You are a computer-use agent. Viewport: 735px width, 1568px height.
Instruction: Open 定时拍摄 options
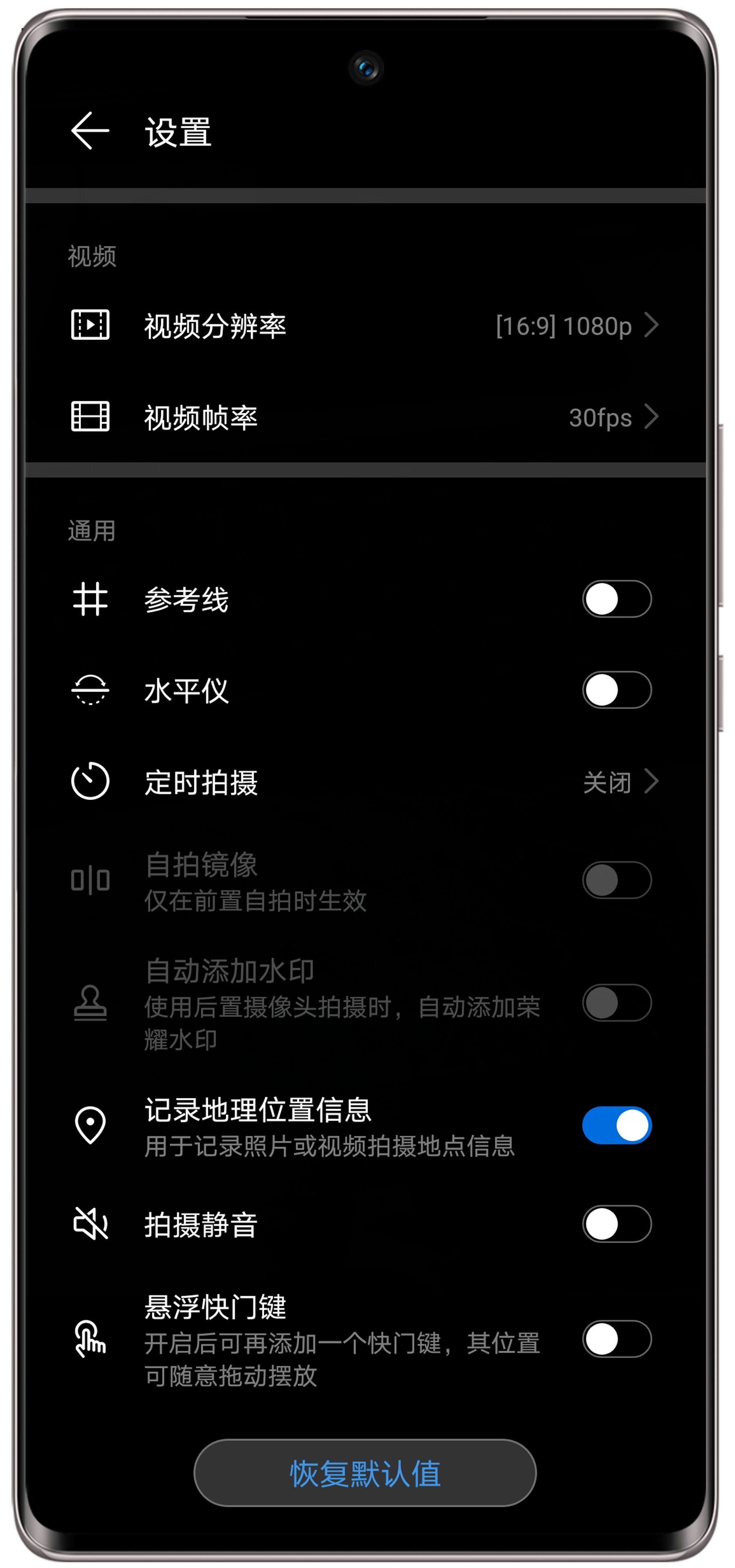click(x=365, y=782)
